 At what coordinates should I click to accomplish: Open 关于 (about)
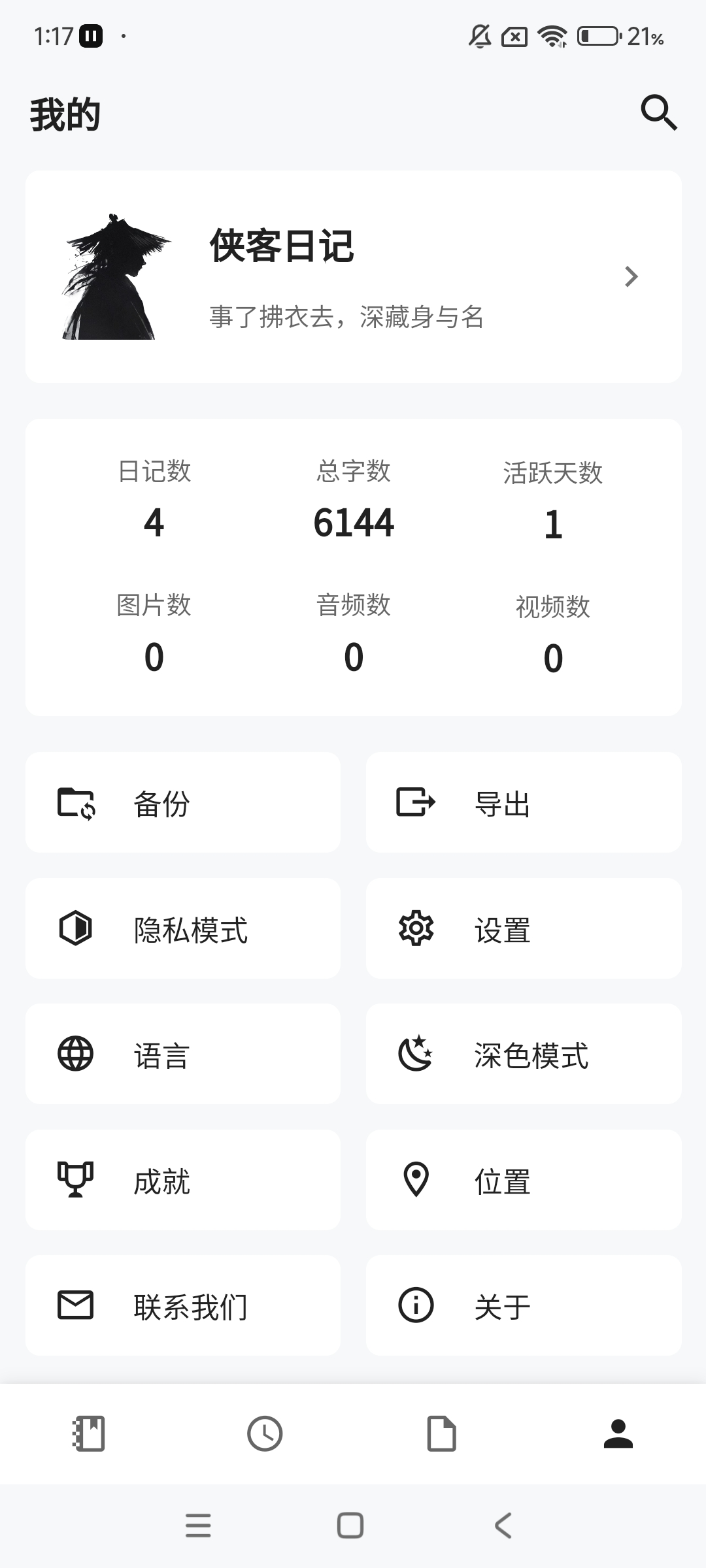click(524, 1305)
